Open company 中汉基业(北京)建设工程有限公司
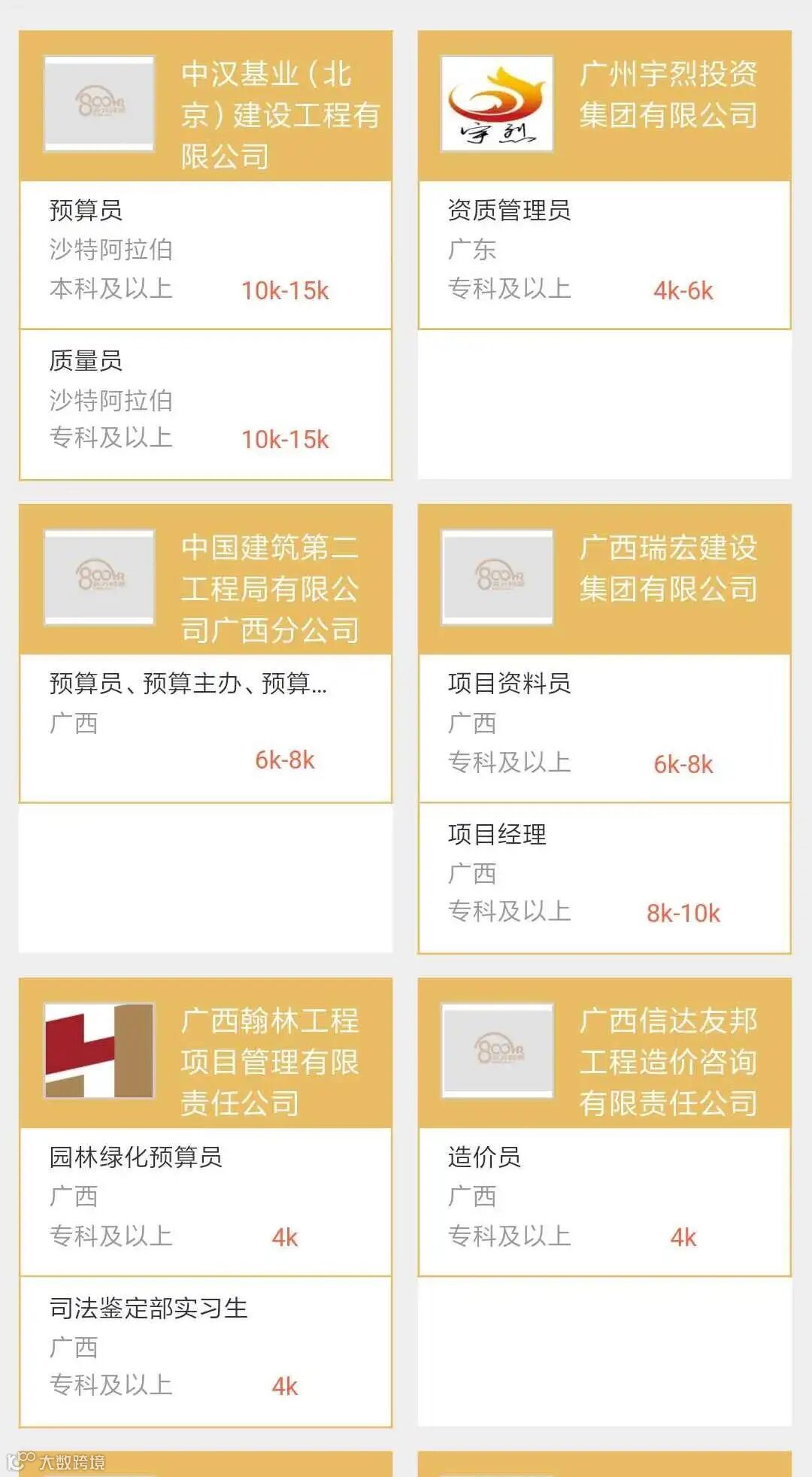This screenshot has height=1477, width=812. point(205,106)
